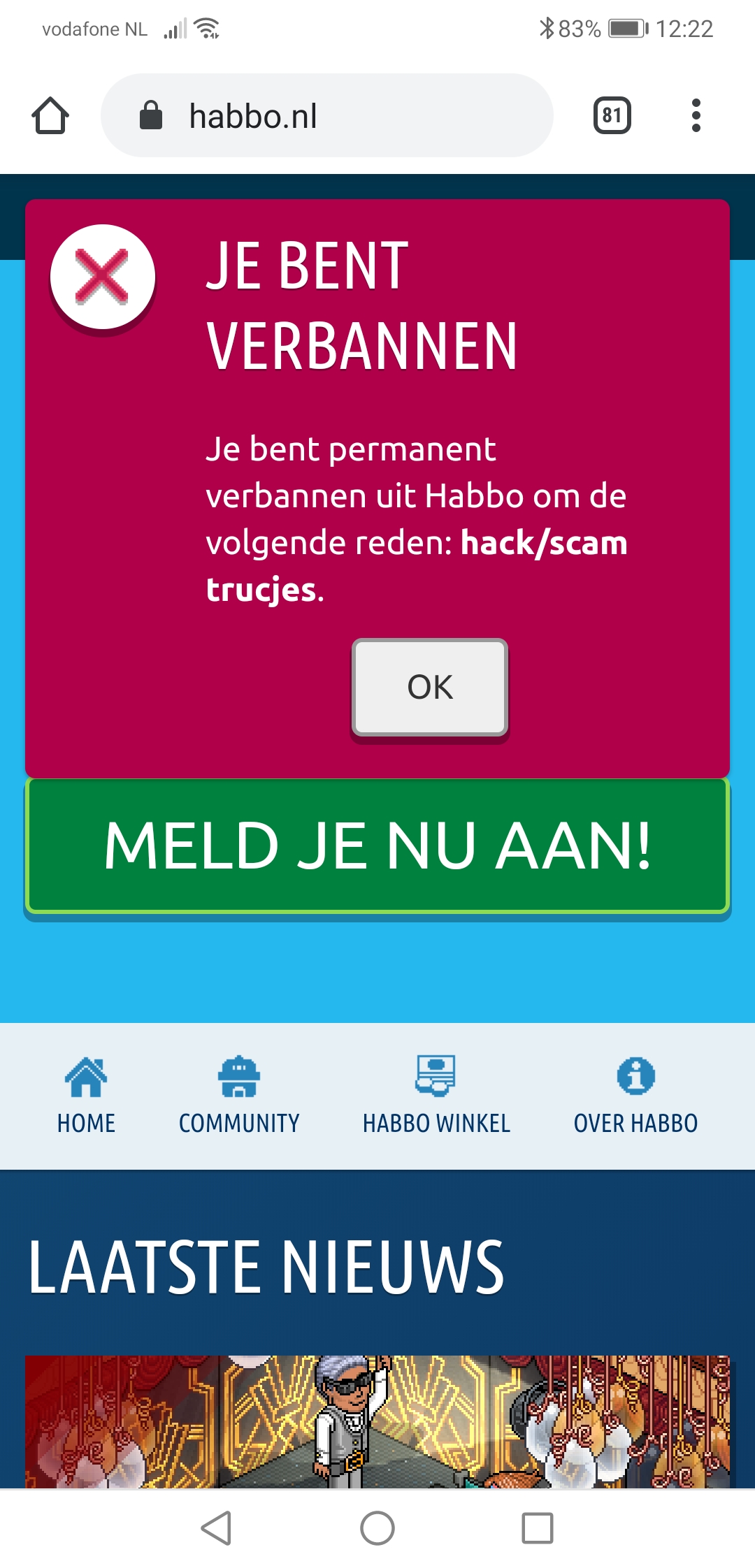Go back using the system back button

217,1528
